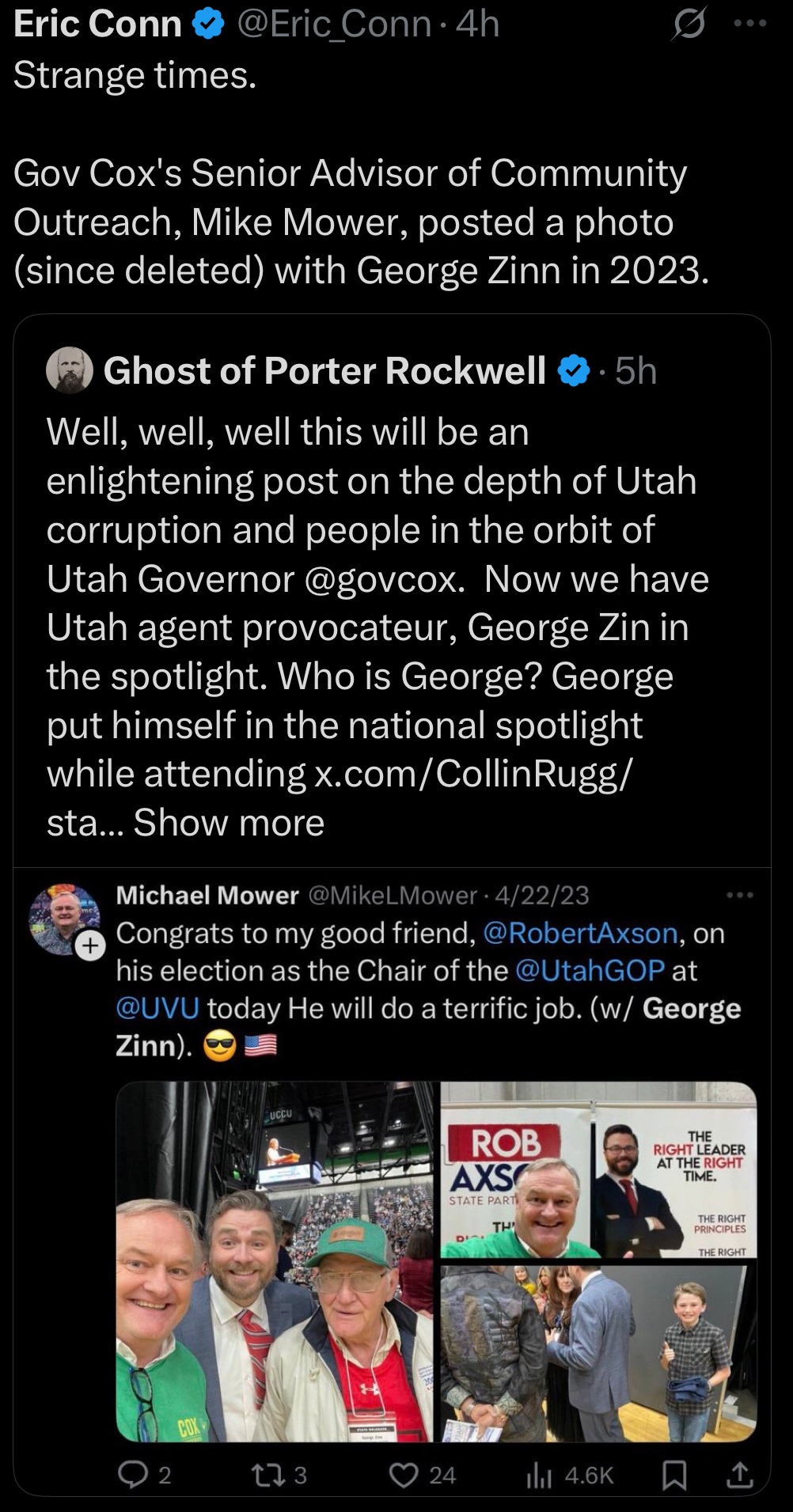793x1512 pixels.
Task: Open the Grok explain icon on Eric Conn's post
Action: point(689,25)
